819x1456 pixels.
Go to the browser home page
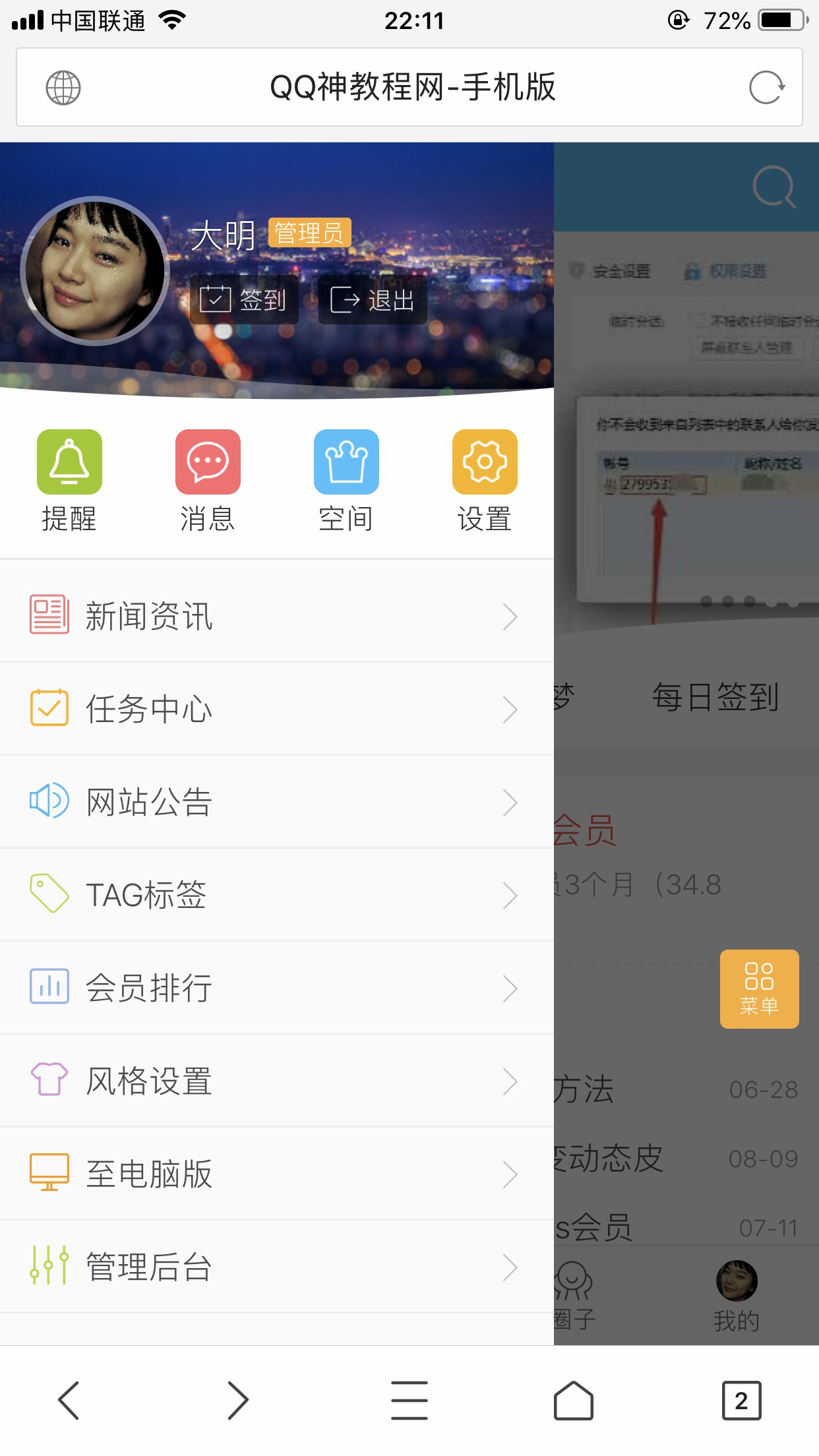(x=573, y=1400)
